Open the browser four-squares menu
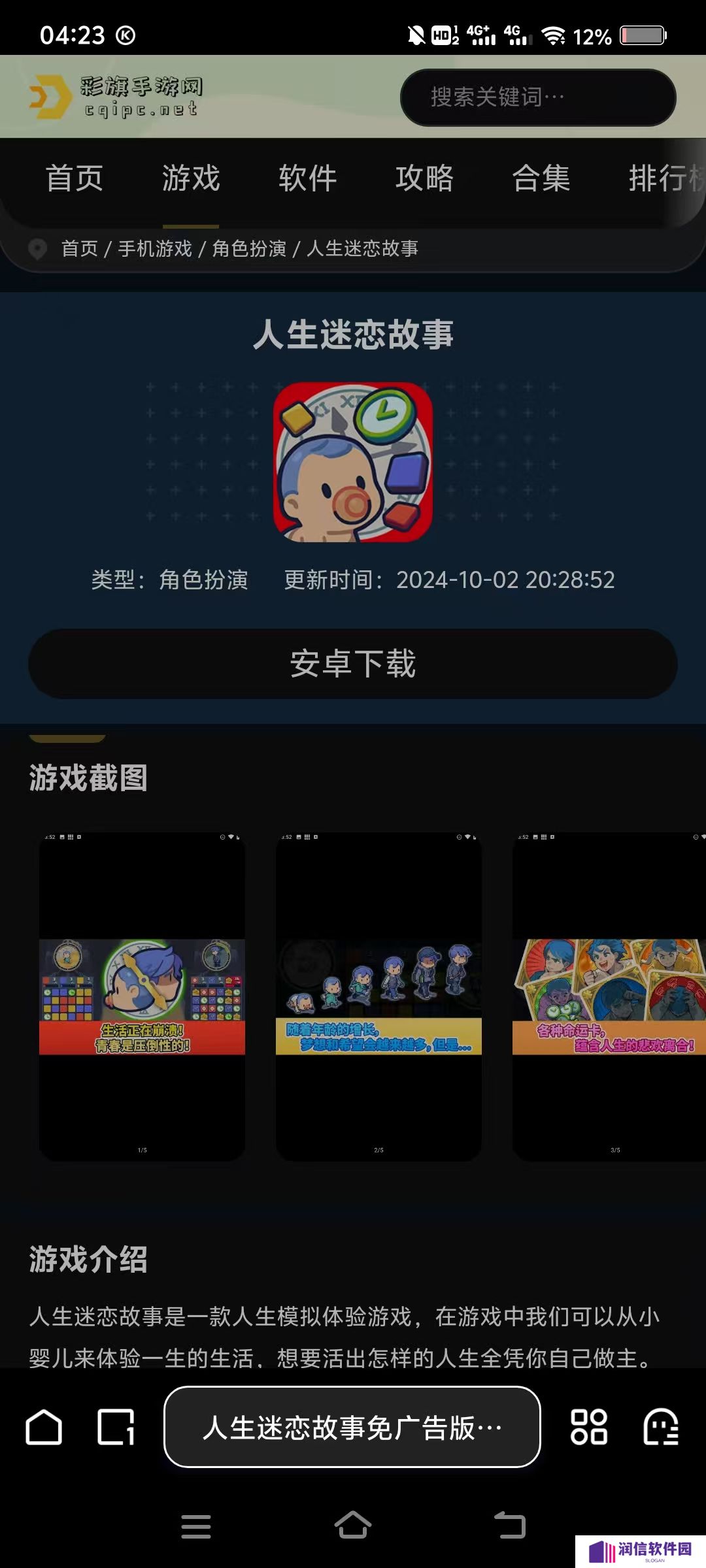Viewport: 706px width, 1568px height. [x=588, y=1427]
